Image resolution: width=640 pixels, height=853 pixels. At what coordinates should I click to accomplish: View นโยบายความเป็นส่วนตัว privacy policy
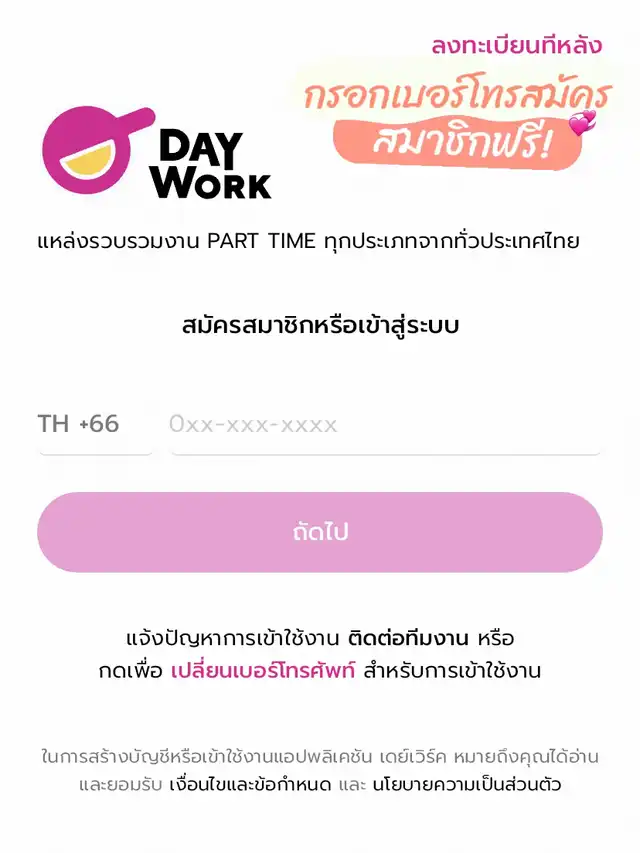(467, 785)
